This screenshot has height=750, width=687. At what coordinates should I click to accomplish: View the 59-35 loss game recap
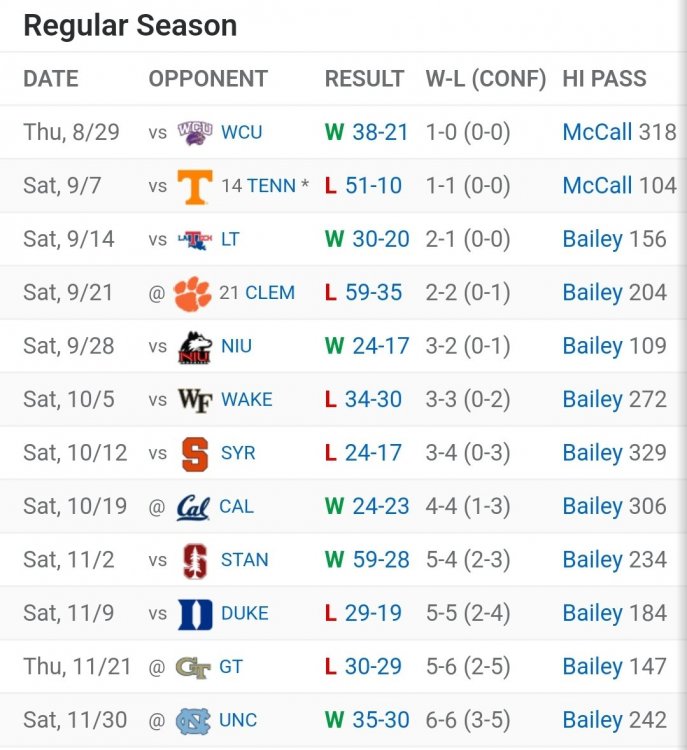click(x=373, y=293)
